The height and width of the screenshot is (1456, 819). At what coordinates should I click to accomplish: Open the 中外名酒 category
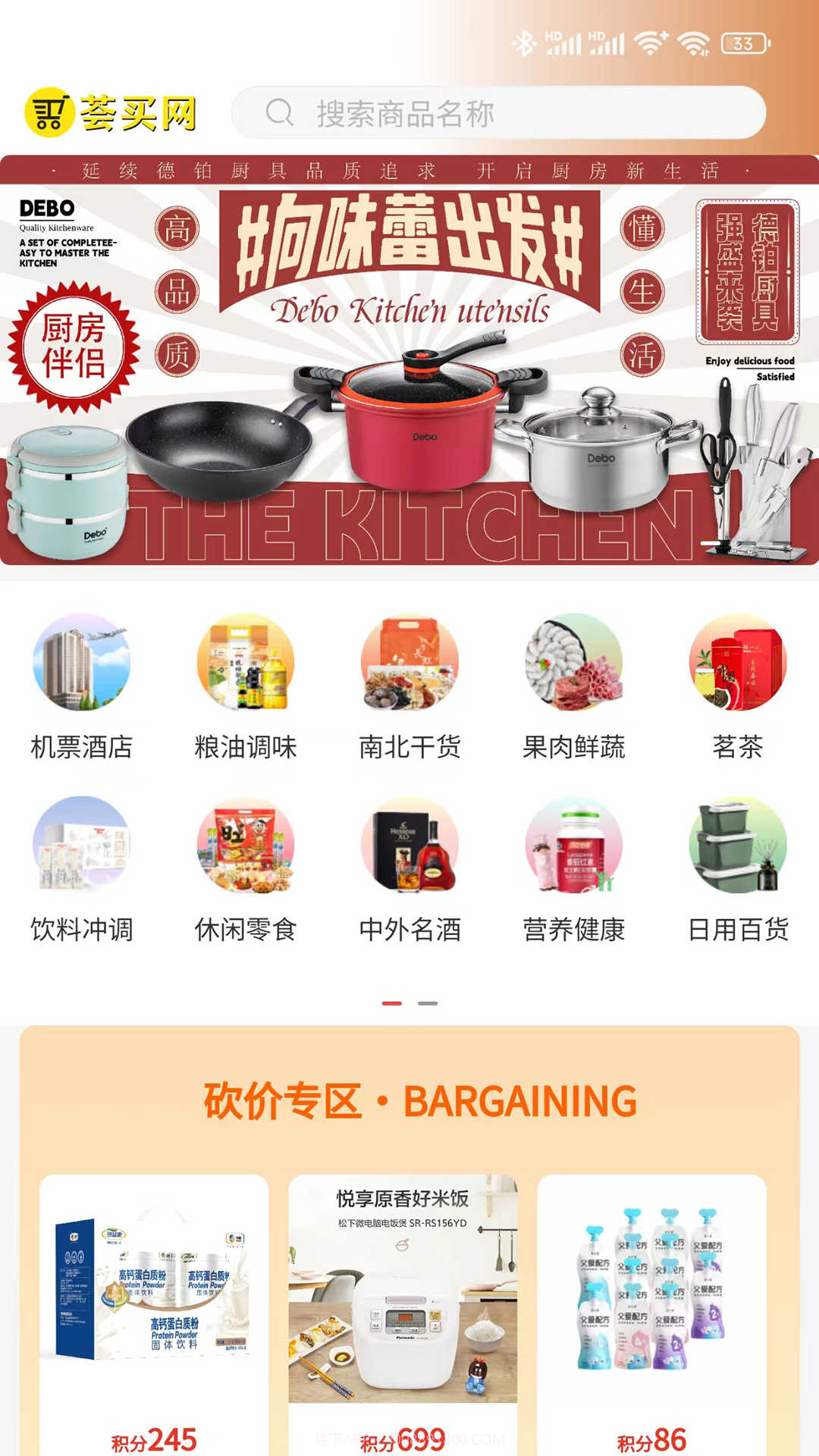point(409,869)
